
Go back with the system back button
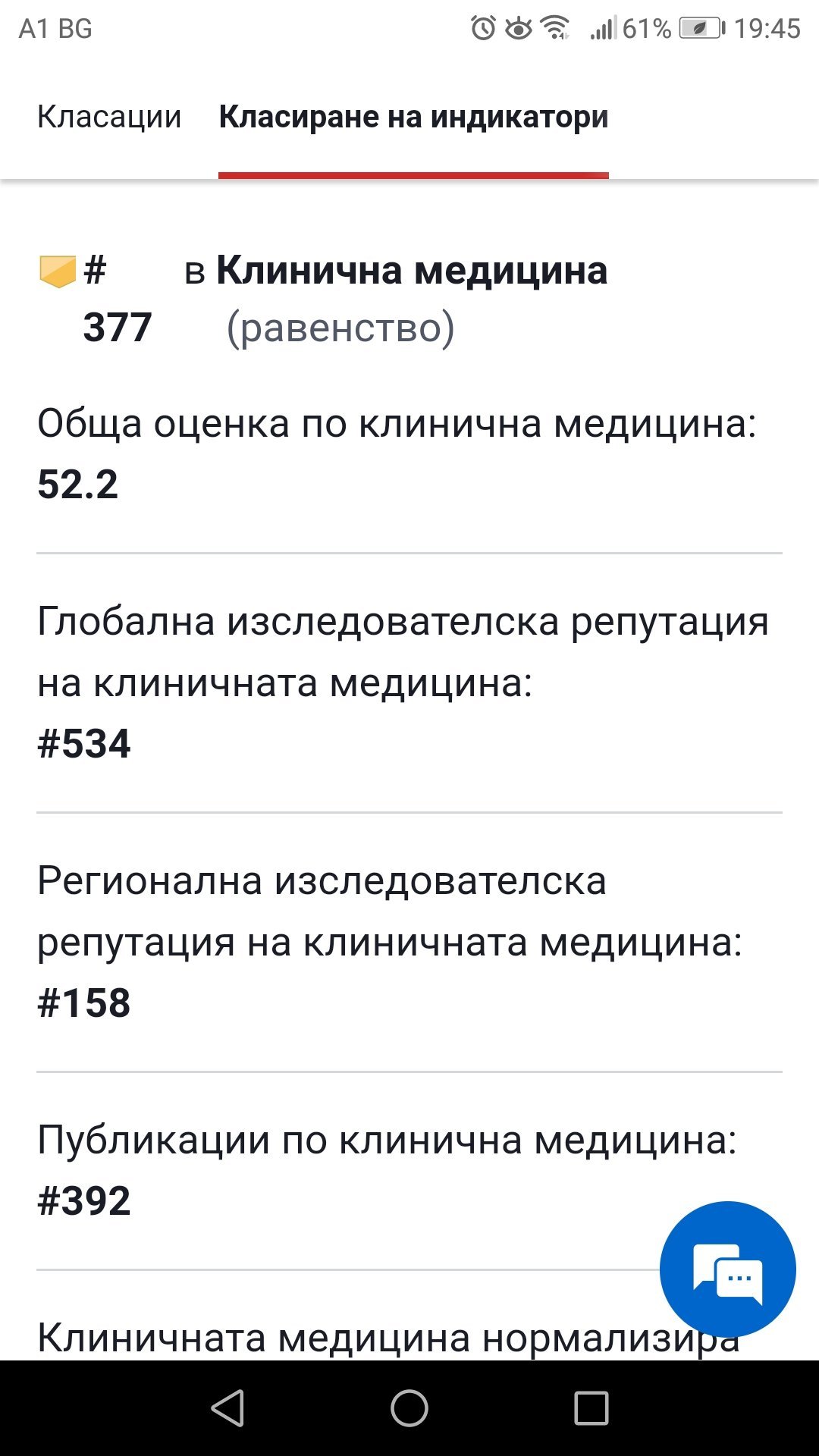(x=227, y=1408)
